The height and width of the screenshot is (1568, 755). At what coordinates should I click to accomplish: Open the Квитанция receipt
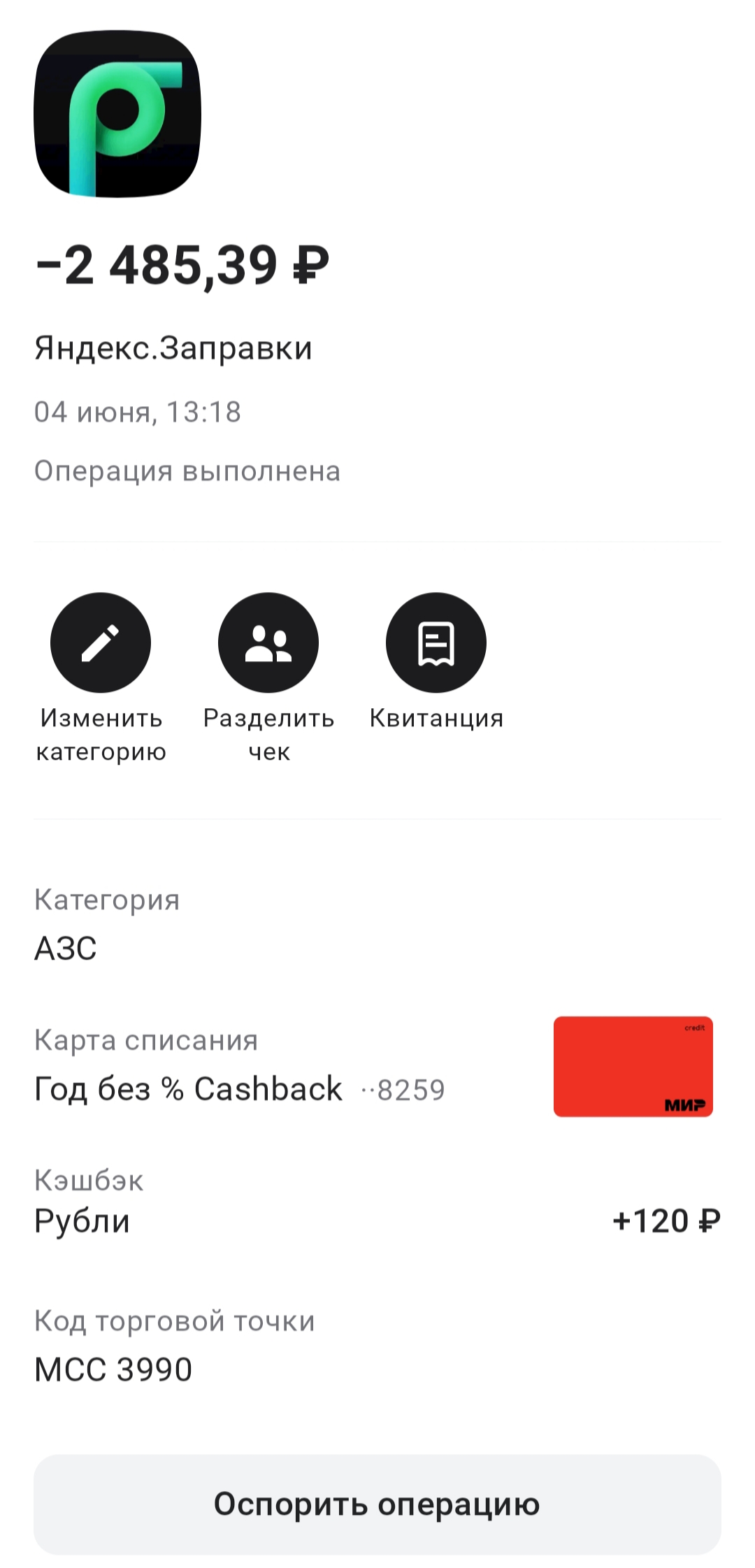(436, 642)
